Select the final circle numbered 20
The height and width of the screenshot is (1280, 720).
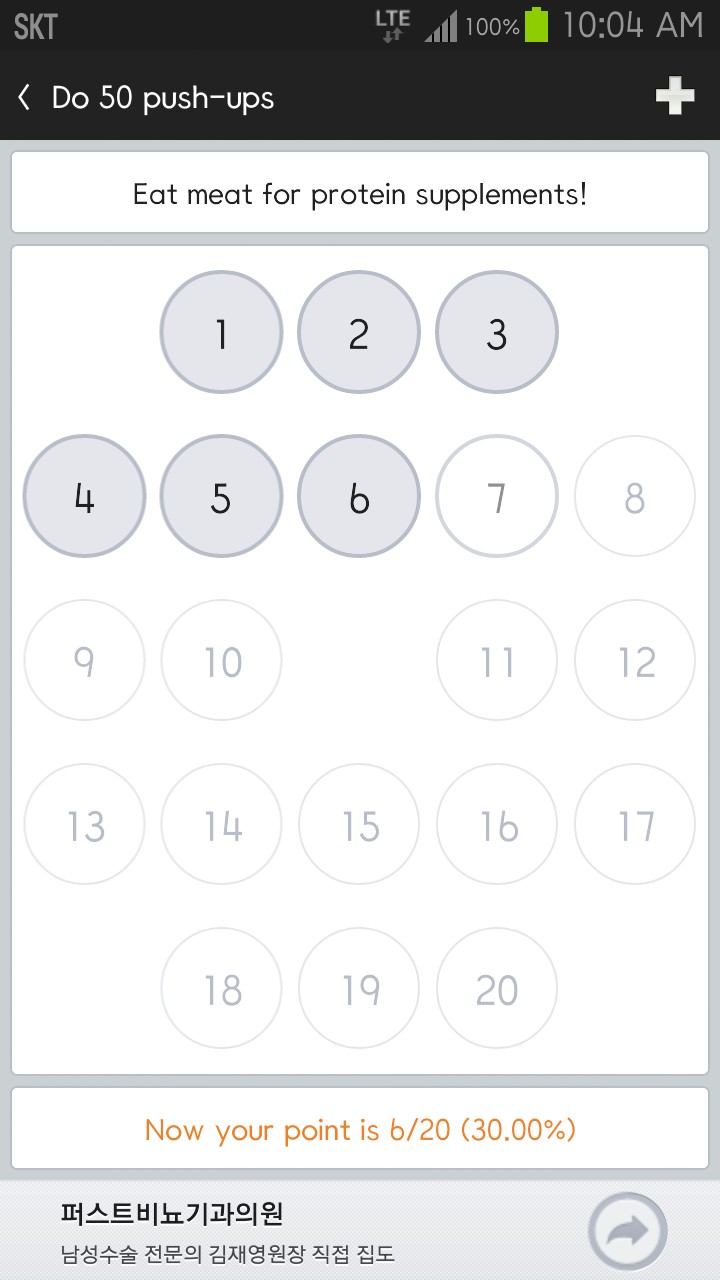coord(497,989)
